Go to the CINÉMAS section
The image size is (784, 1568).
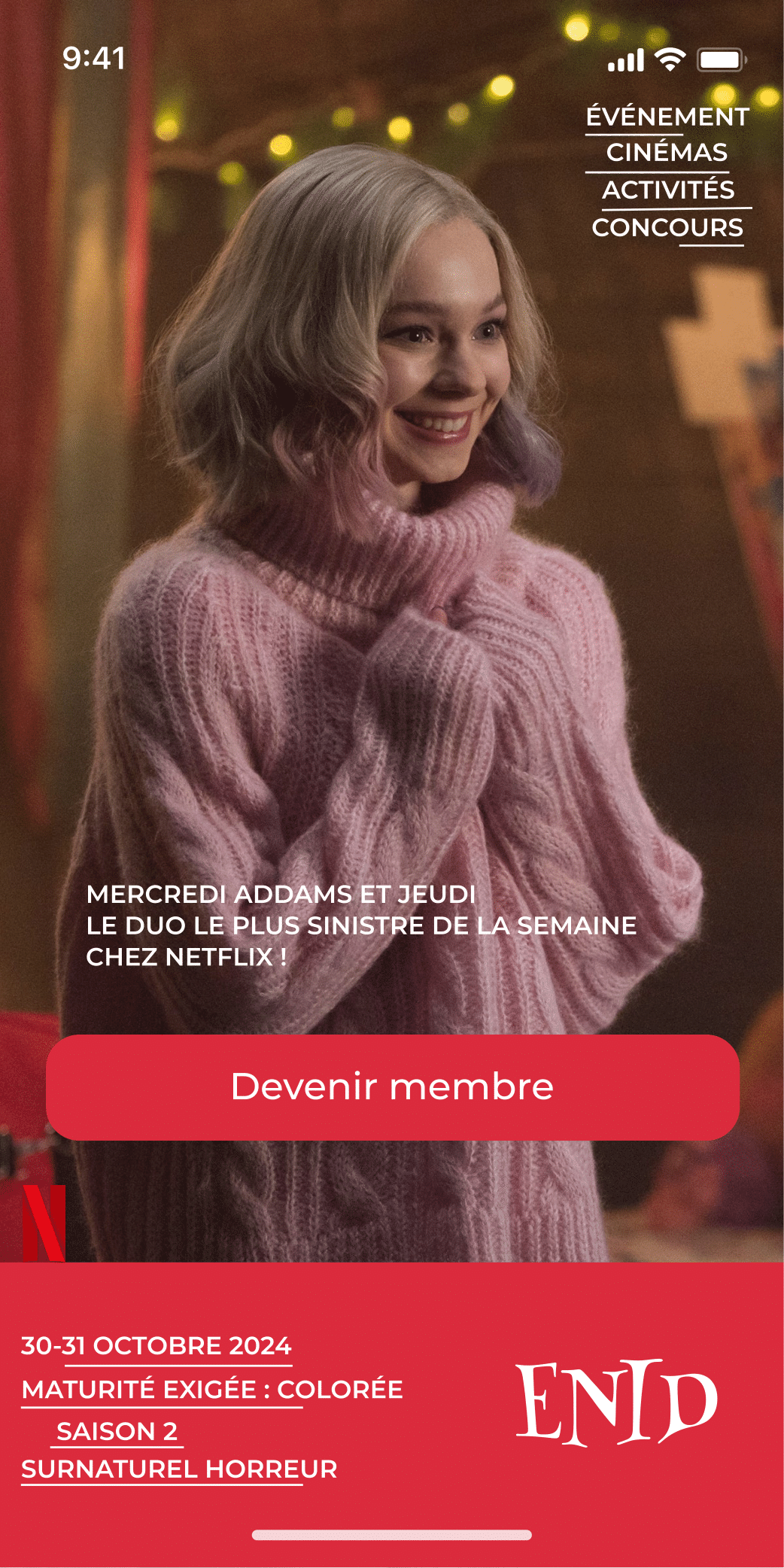pyautogui.click(x=667, y=153)
